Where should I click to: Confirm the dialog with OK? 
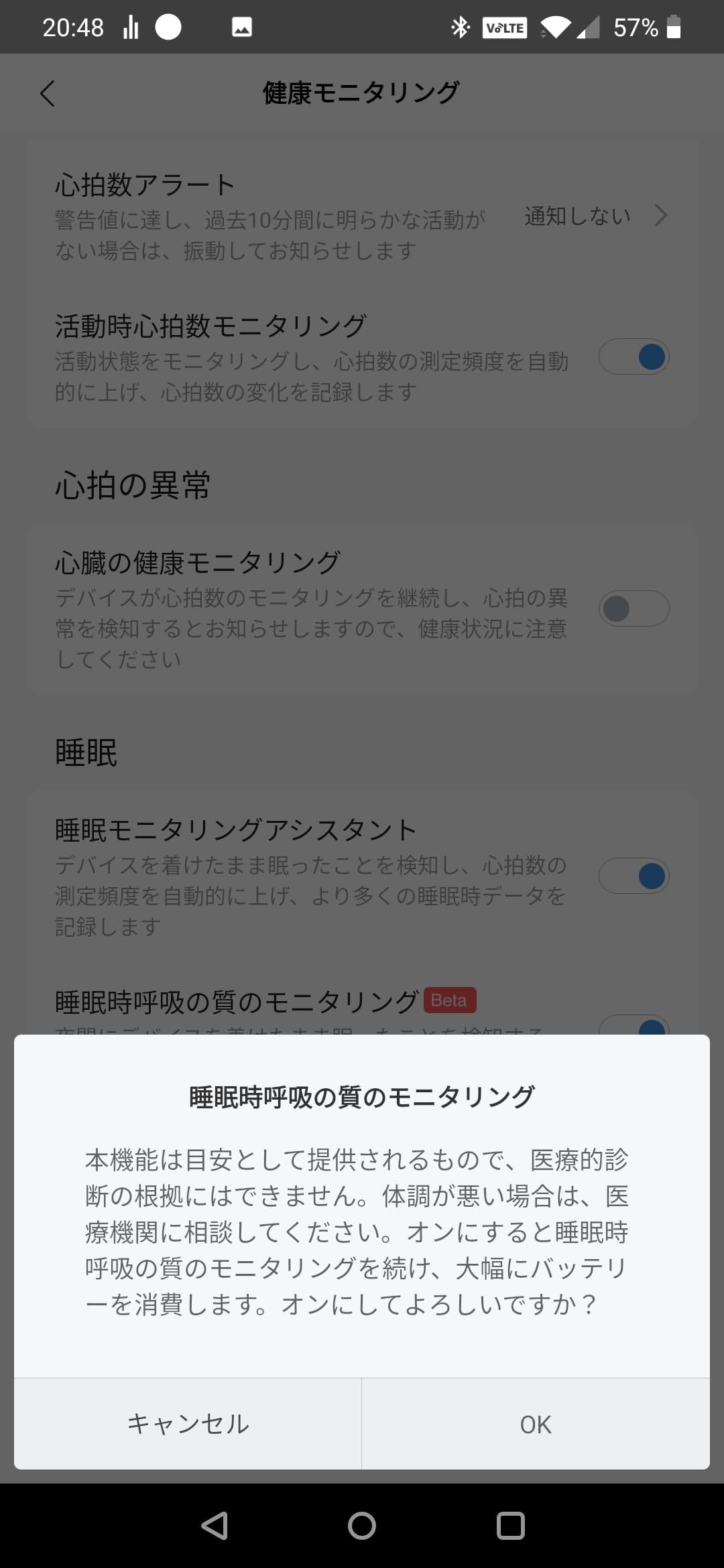(535, 1424)
